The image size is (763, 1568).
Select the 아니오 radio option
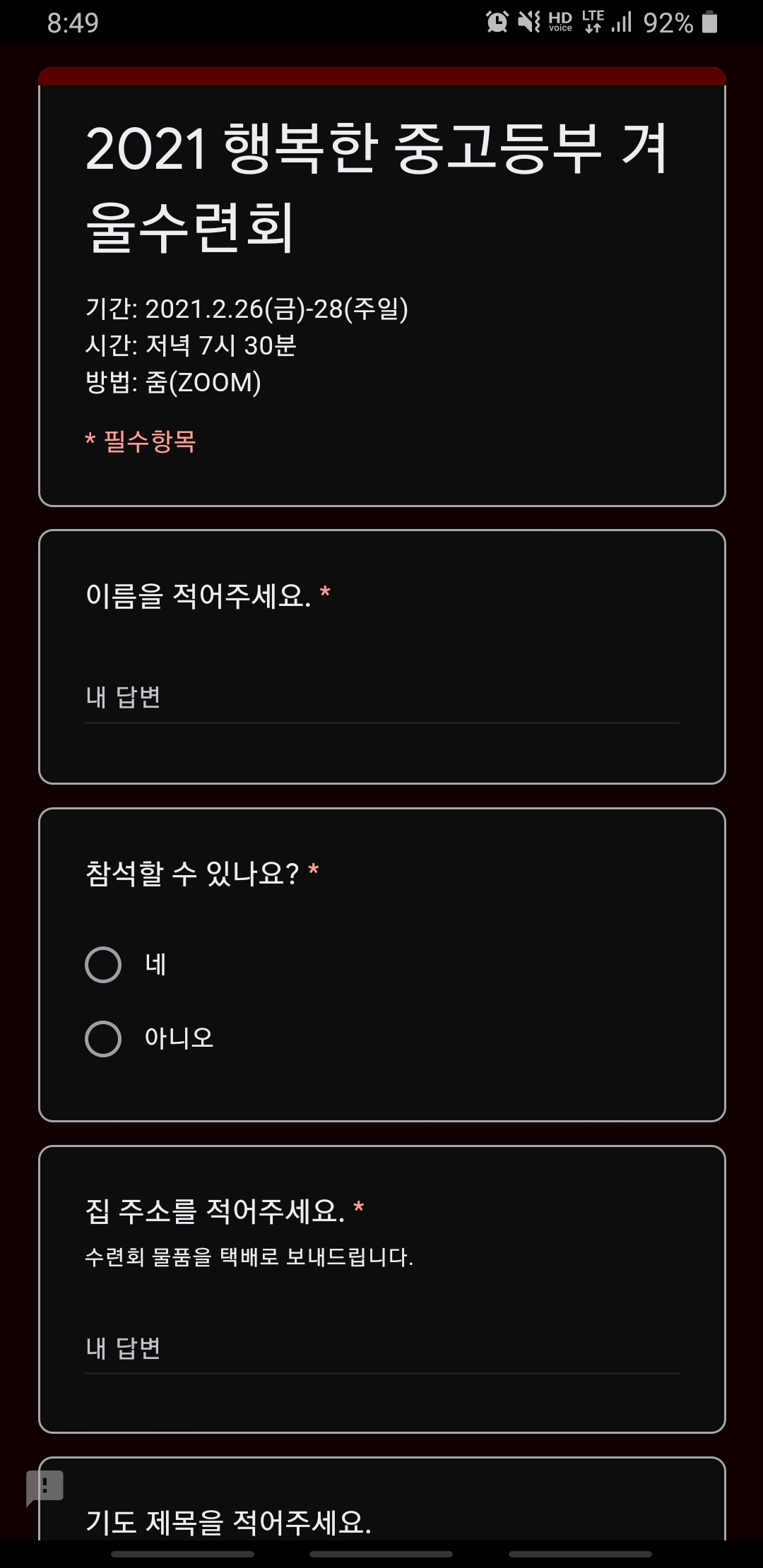(103, 1039)
